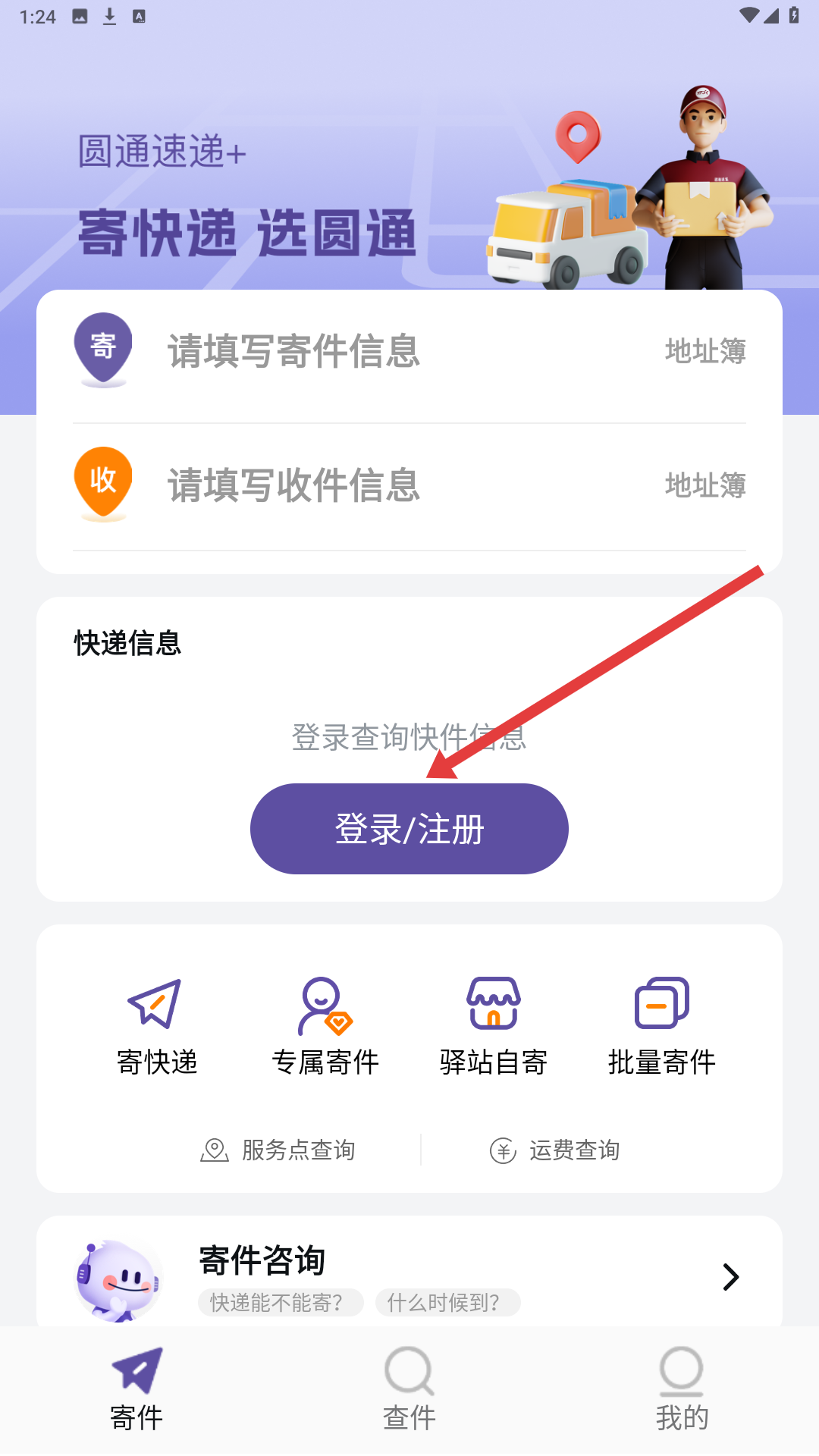Open 地址簿 for the recipient row

704,485
